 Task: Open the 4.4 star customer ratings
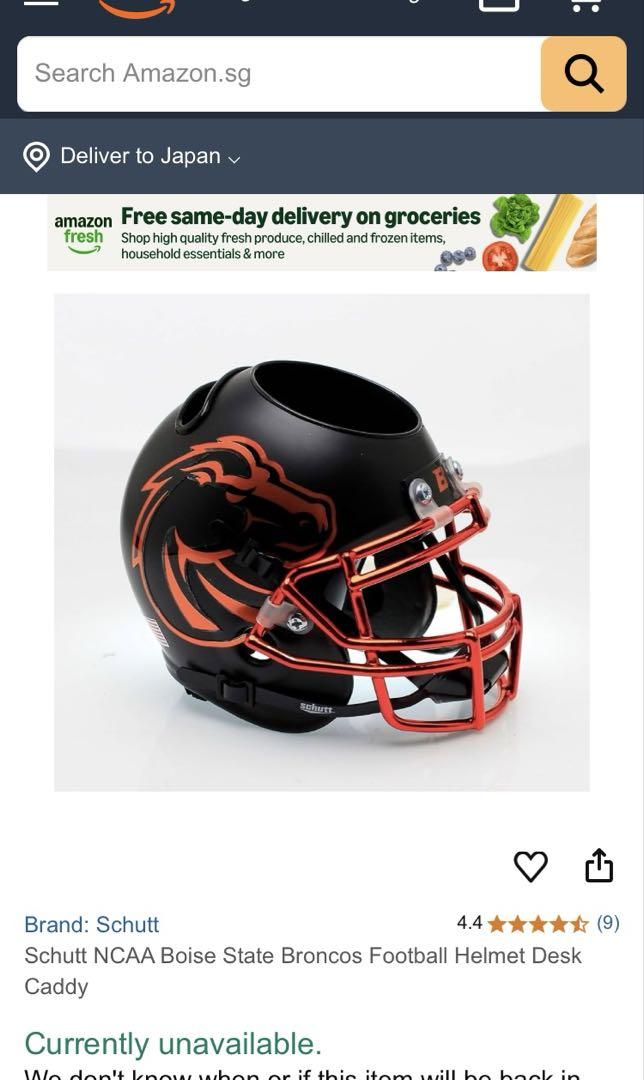tap(537, 923)
